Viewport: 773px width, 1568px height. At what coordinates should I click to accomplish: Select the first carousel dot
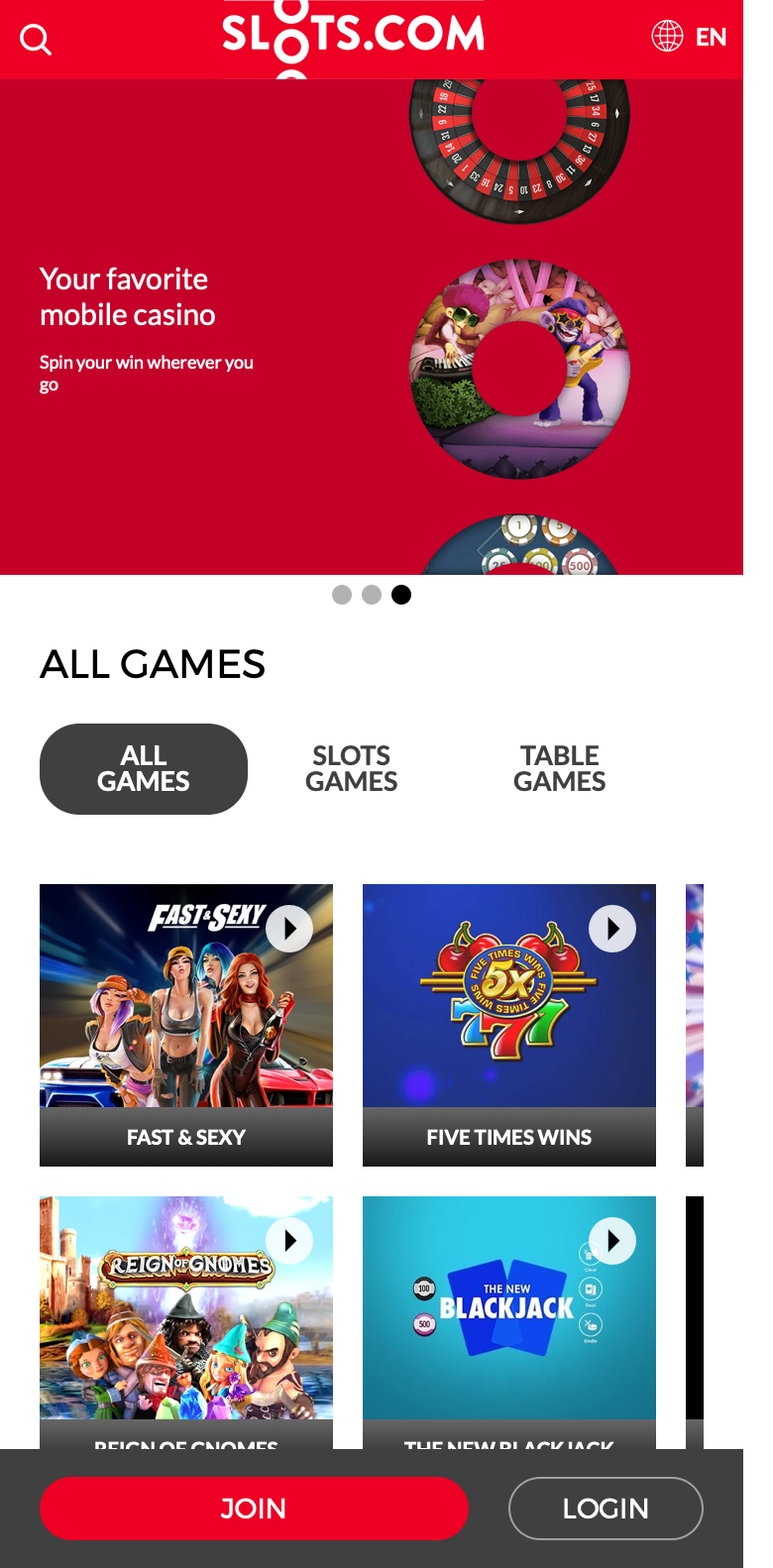pyautogui.click(x=342, y=595)
